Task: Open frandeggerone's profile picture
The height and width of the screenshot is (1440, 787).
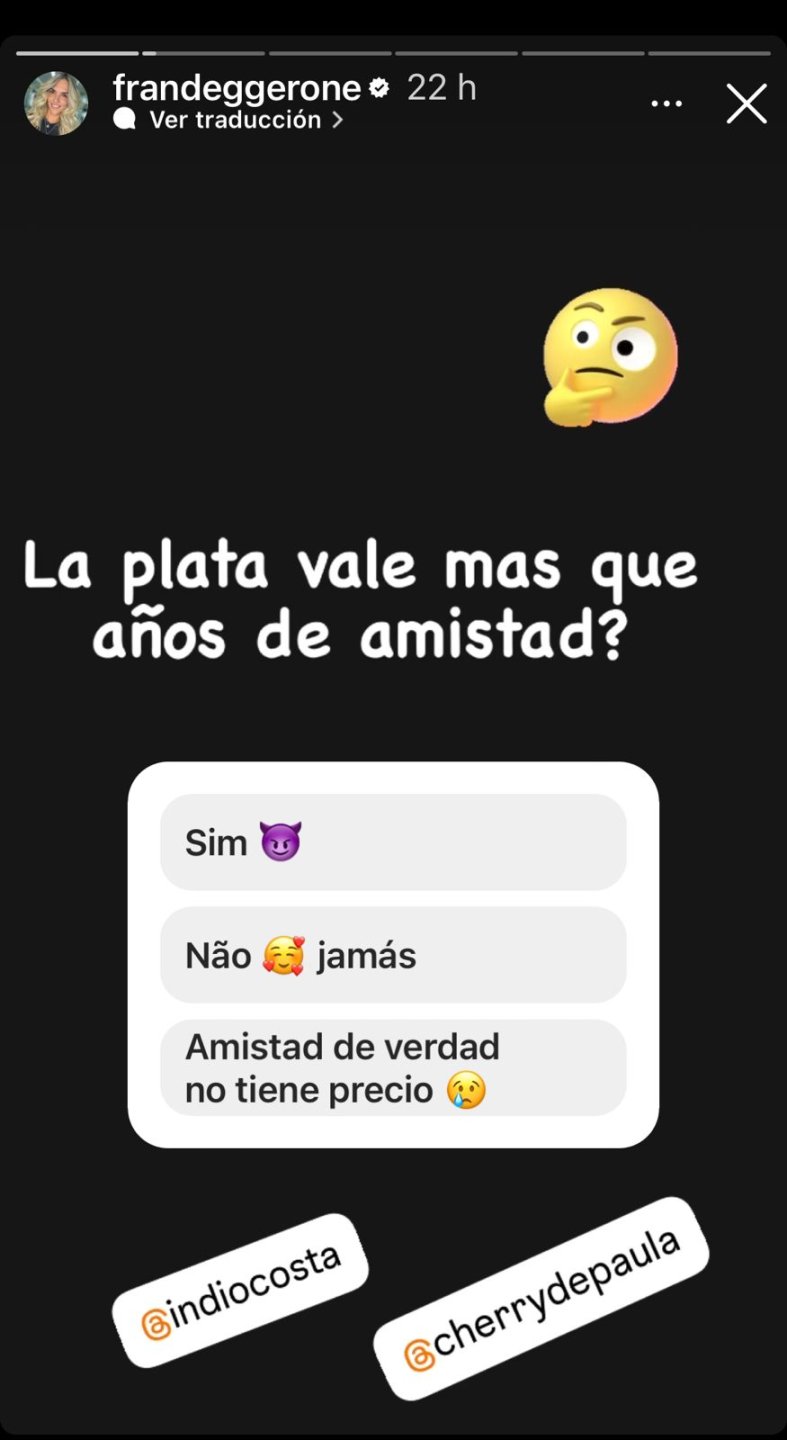Action: tap(56, 103)
